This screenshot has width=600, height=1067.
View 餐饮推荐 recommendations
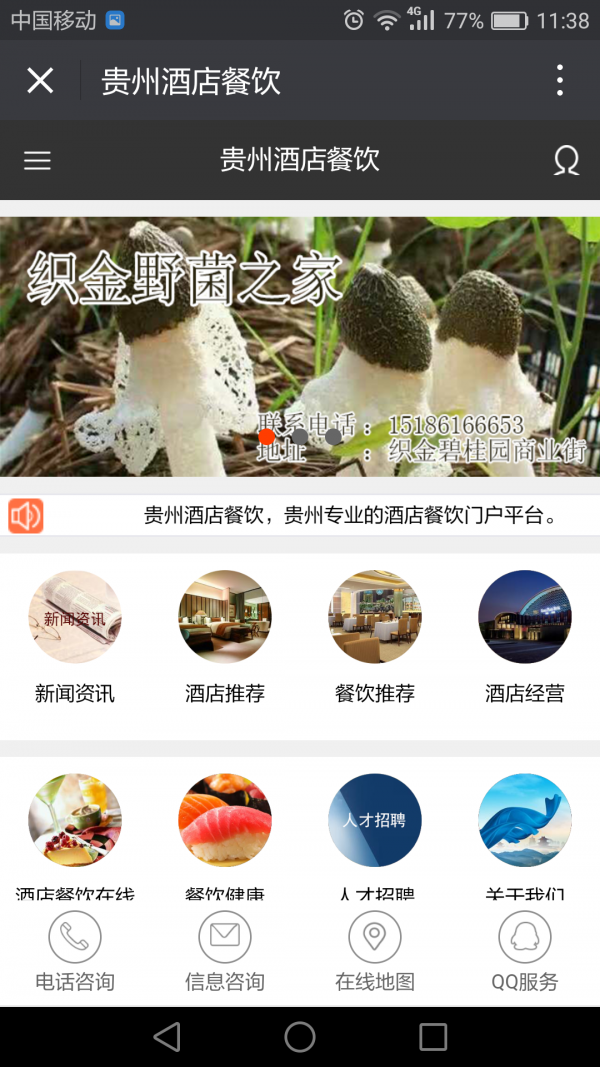[375, 635]
